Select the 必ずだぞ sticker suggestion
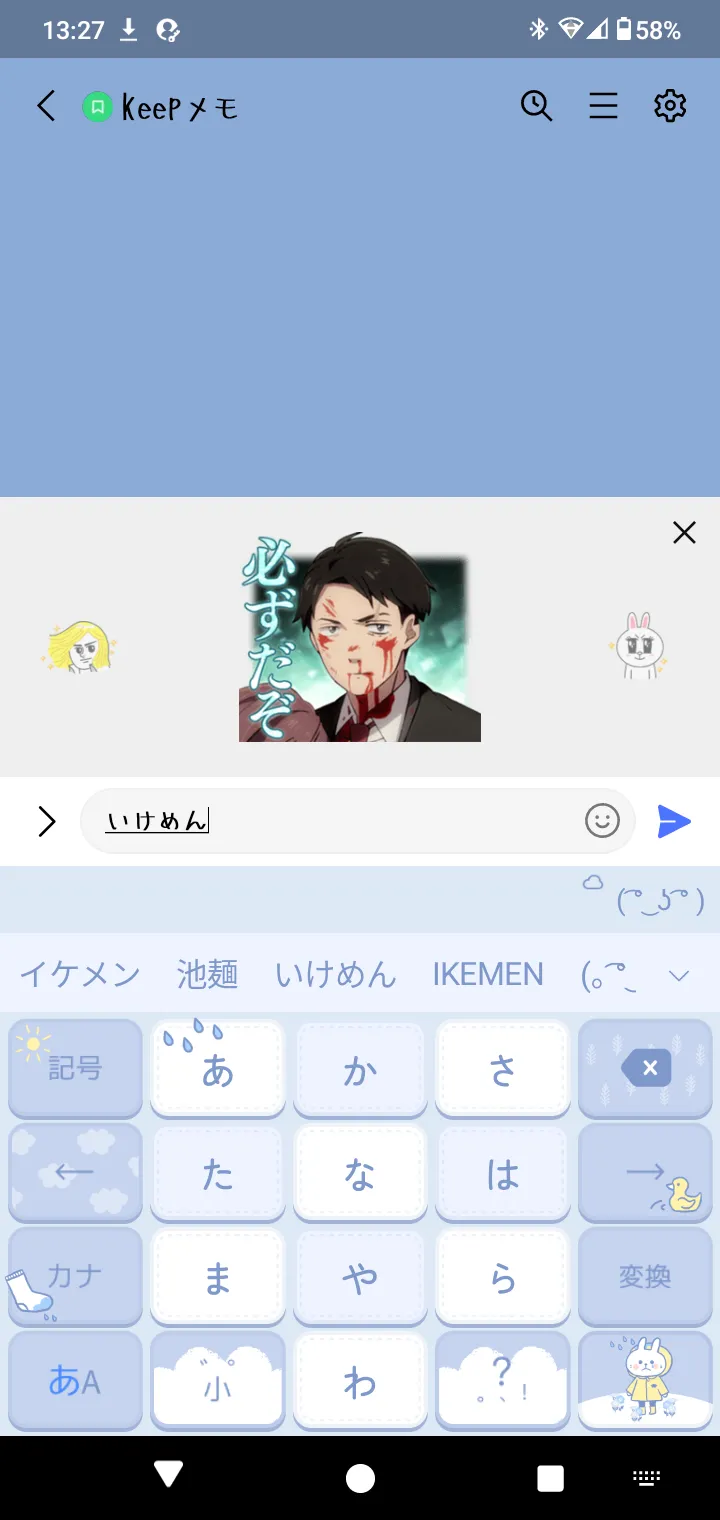 (x=360, y=637)
